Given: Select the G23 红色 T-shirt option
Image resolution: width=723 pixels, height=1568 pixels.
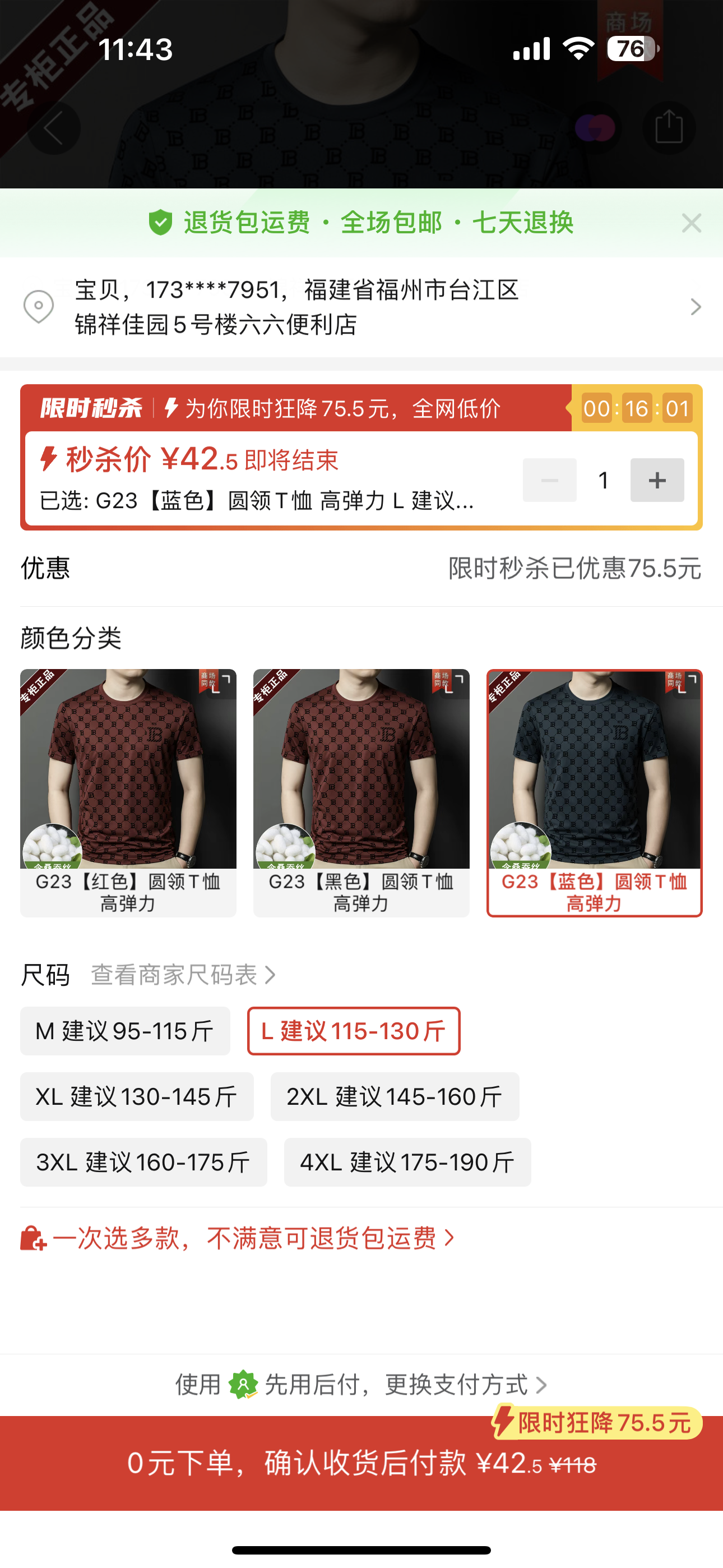Looking at the screenshot, I should click(128, 792).
